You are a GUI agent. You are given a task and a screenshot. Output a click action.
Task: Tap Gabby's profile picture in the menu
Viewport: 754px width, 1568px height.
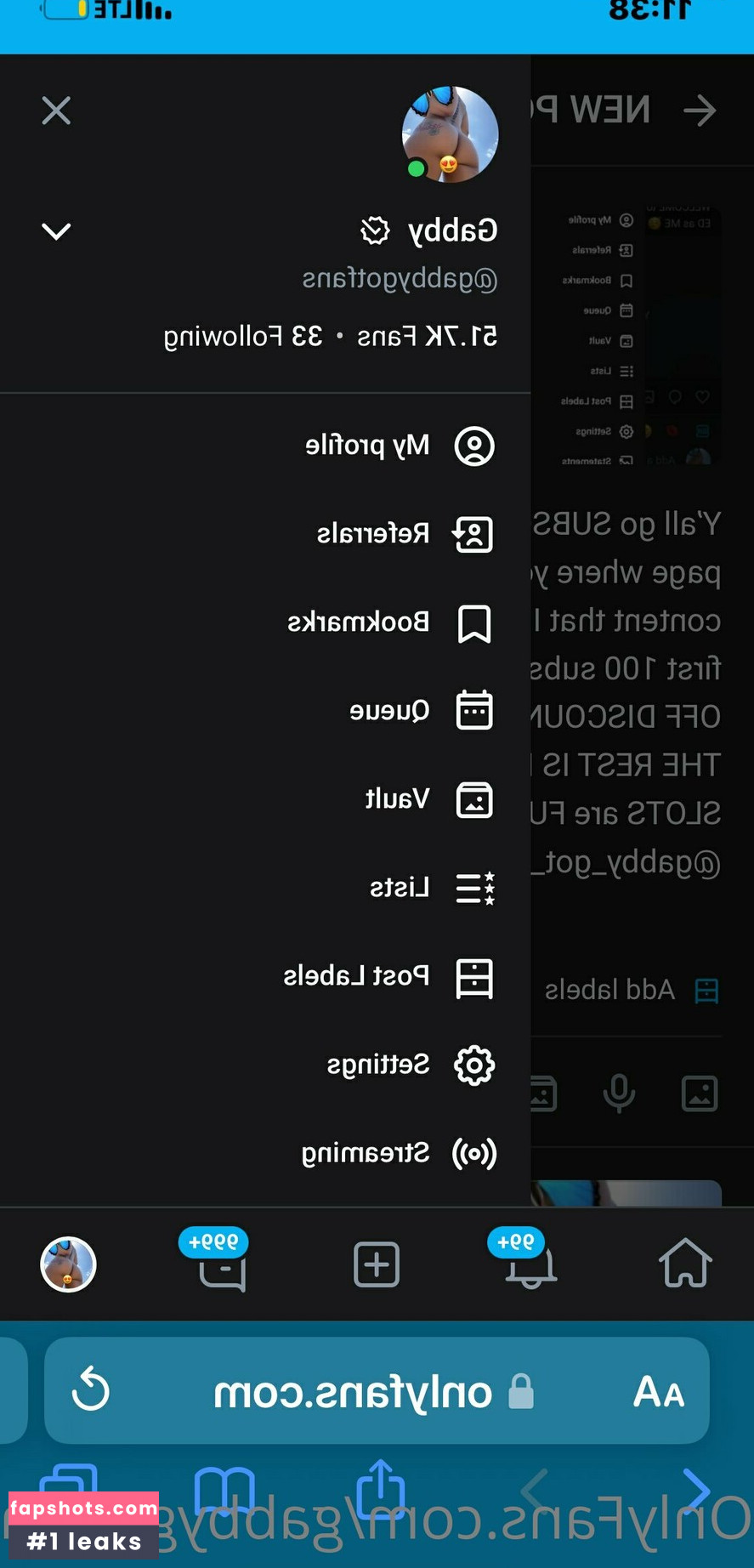450,134
